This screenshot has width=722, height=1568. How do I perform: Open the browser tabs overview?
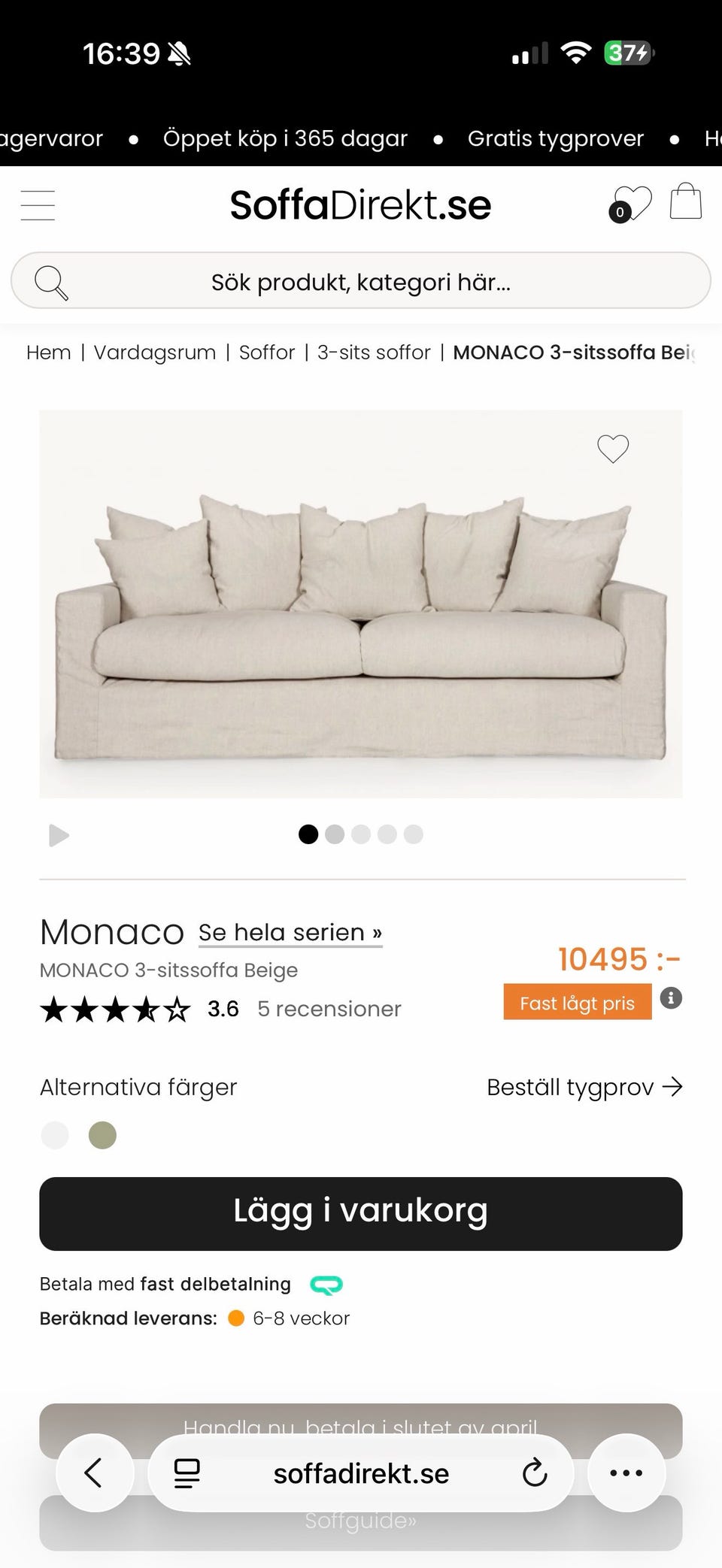coord(183,1473)
